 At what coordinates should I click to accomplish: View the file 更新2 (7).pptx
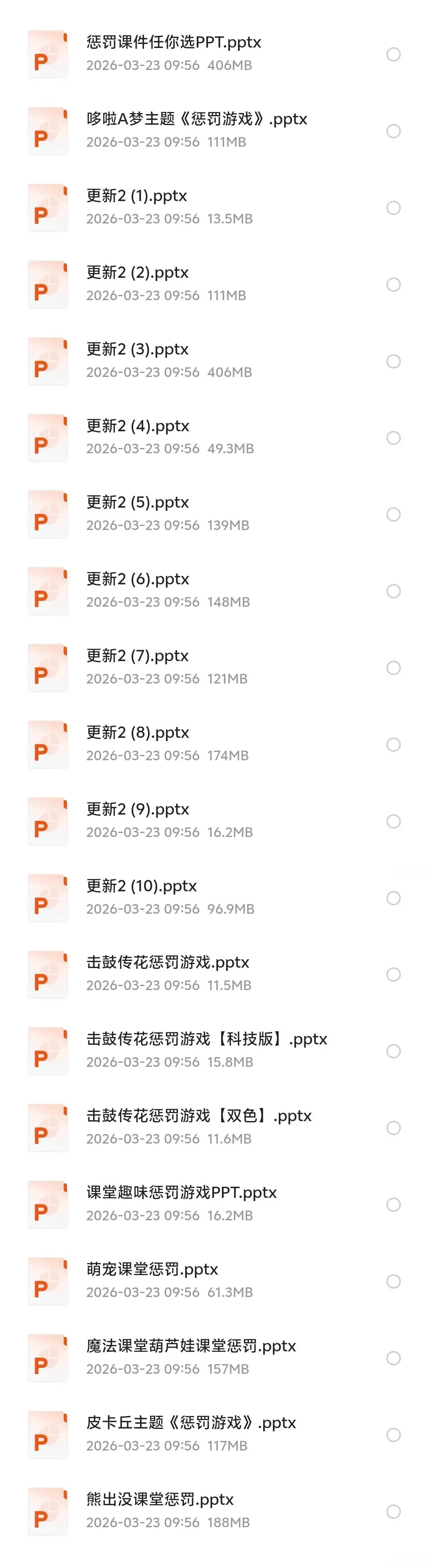[138, 656]
